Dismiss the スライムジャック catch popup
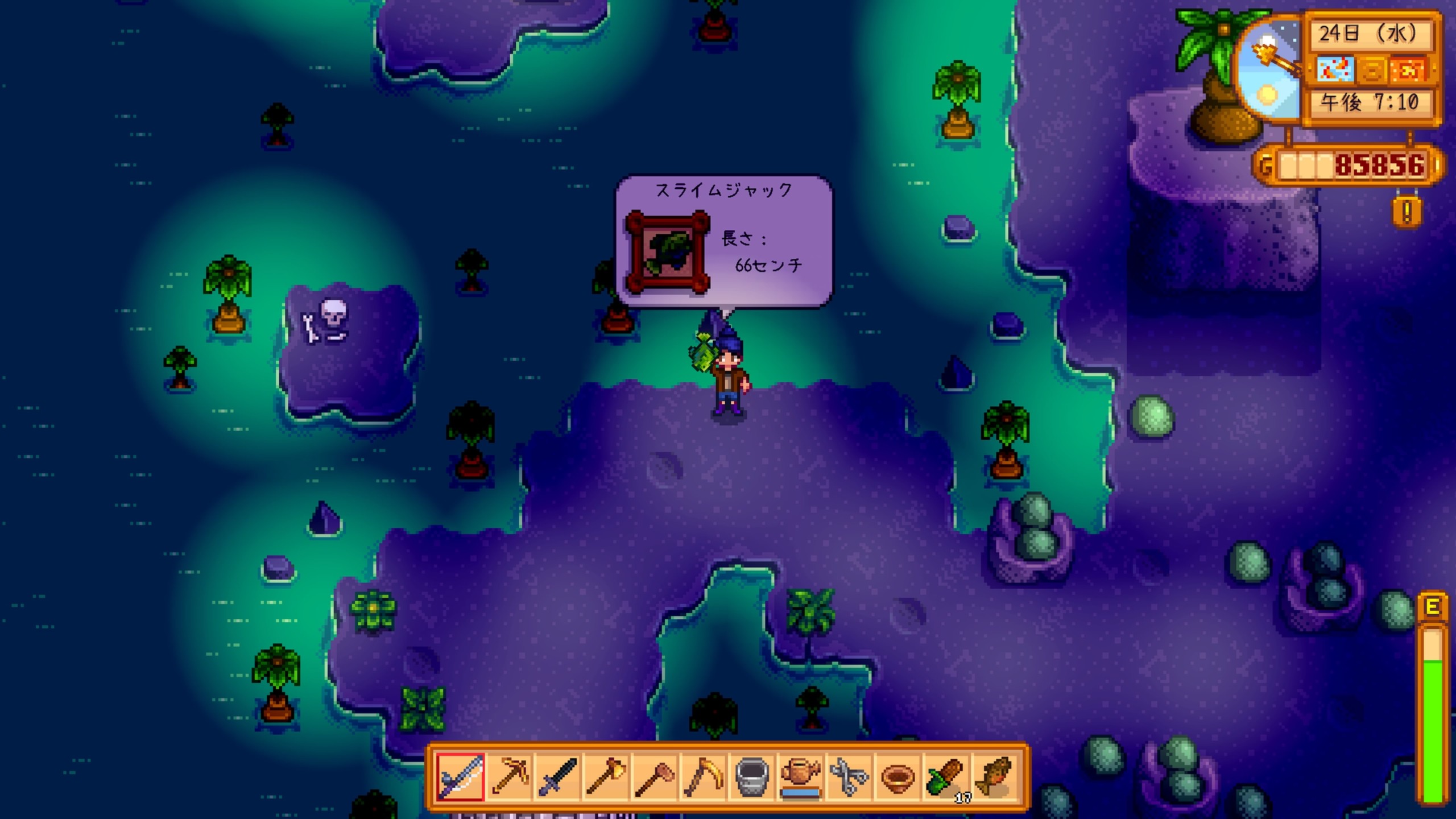The width and height of the screenshot is (1456, 819). (723, 242)
